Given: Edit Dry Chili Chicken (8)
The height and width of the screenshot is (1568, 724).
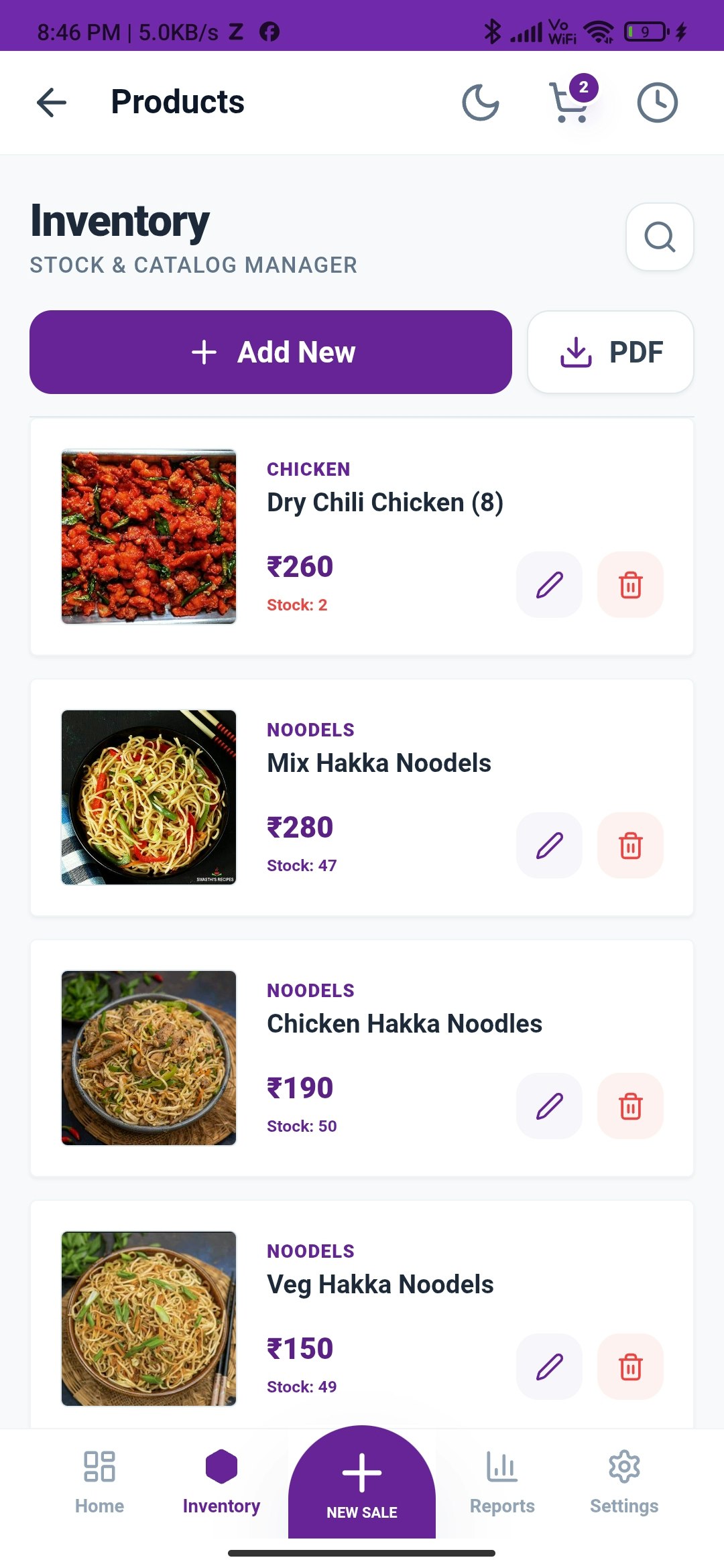Looking at the screenshot, I should 549,584.
